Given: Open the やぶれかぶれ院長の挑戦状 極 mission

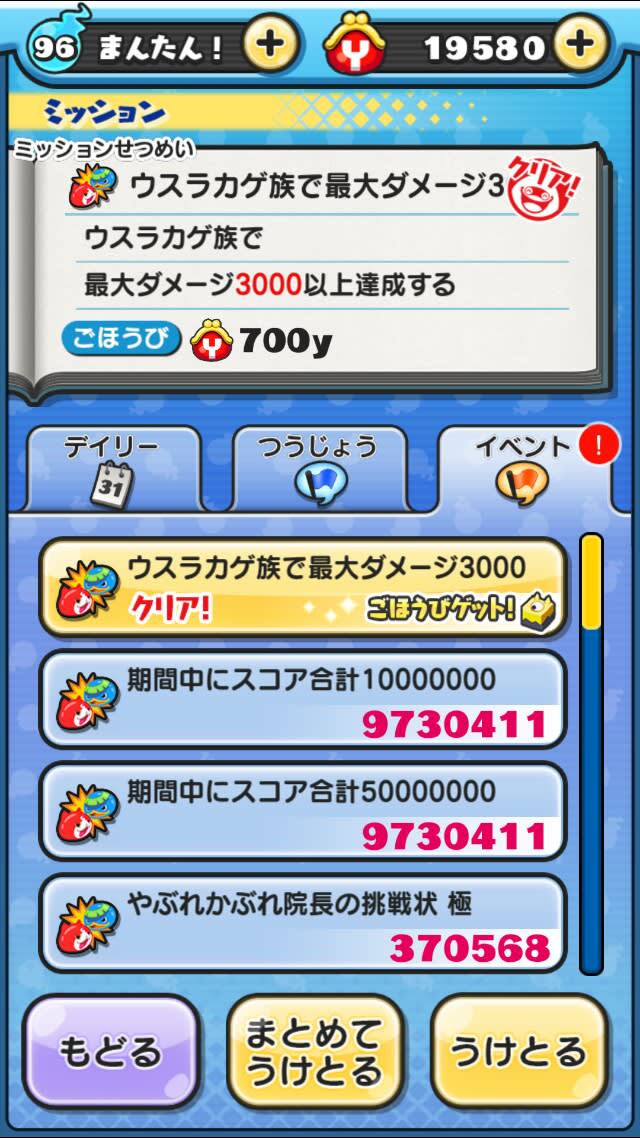Looking at the screenshot, I should [x=302, y=923].
